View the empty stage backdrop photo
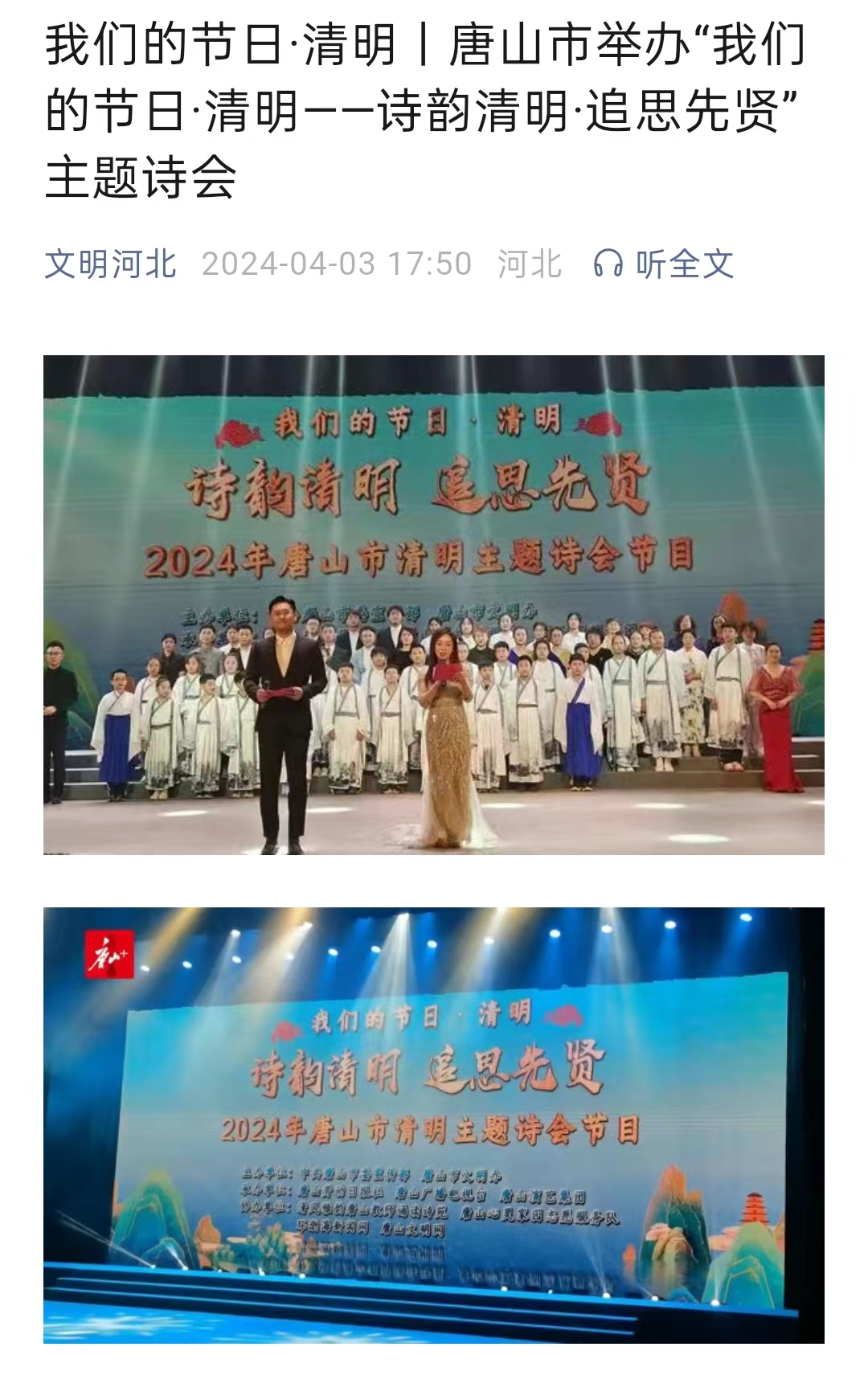The height and width of the screenshot is (1396, 868). coord(434,1125)
